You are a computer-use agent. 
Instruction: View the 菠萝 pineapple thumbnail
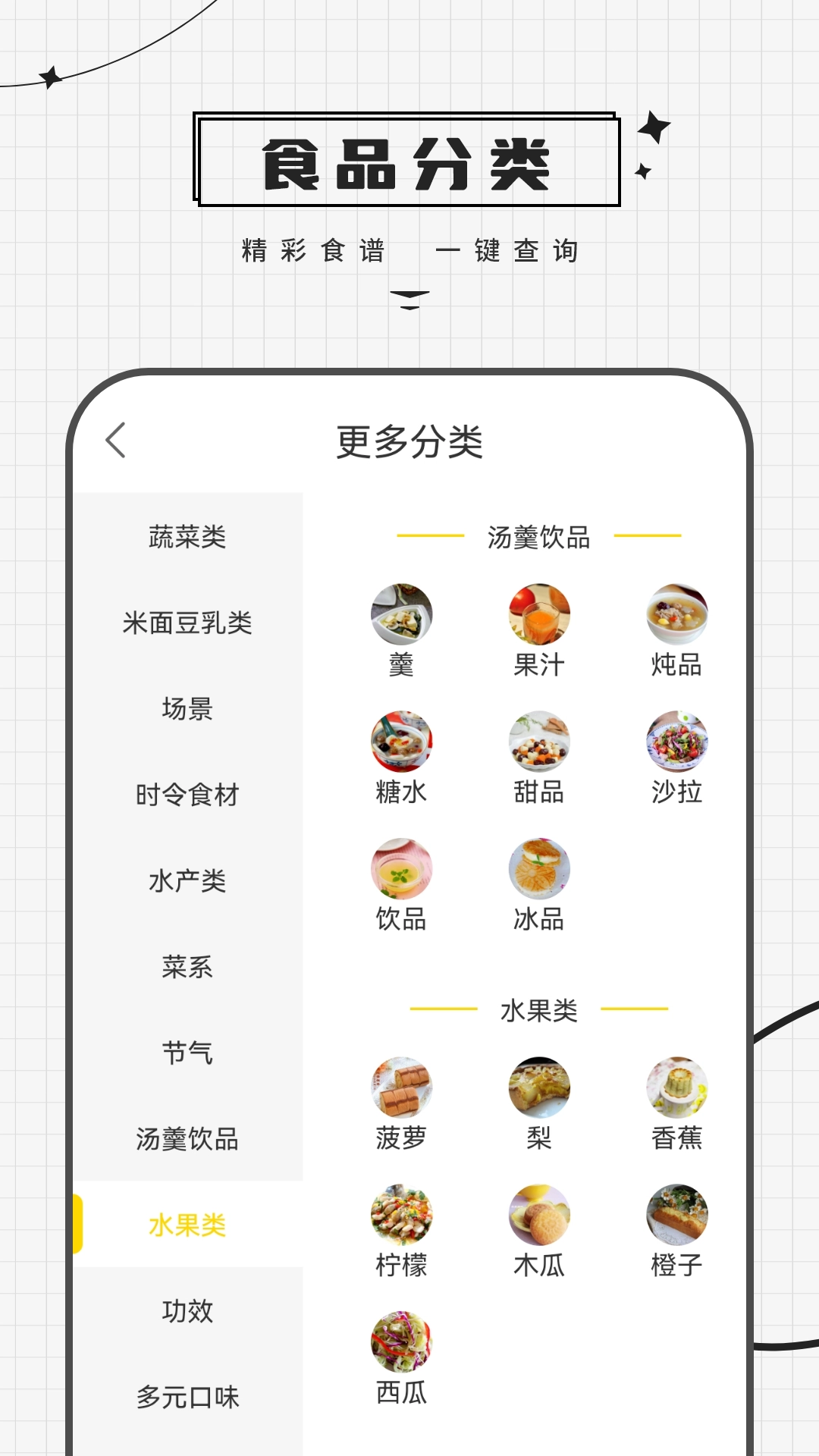tap(402, 1087)
